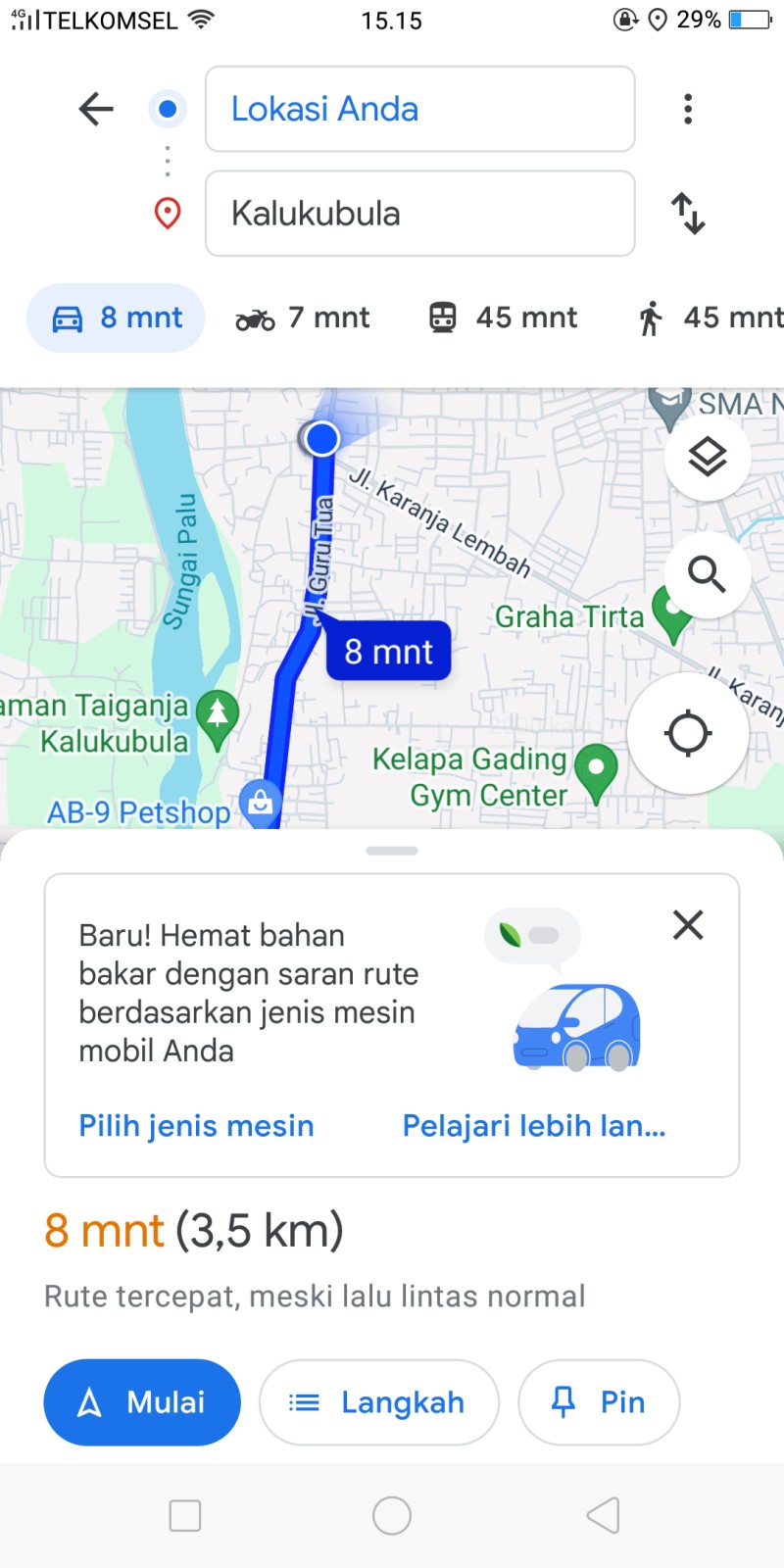Tap the system home button
The height and width of the screenshot is (1568, 784).
(x=392, y=1516)
